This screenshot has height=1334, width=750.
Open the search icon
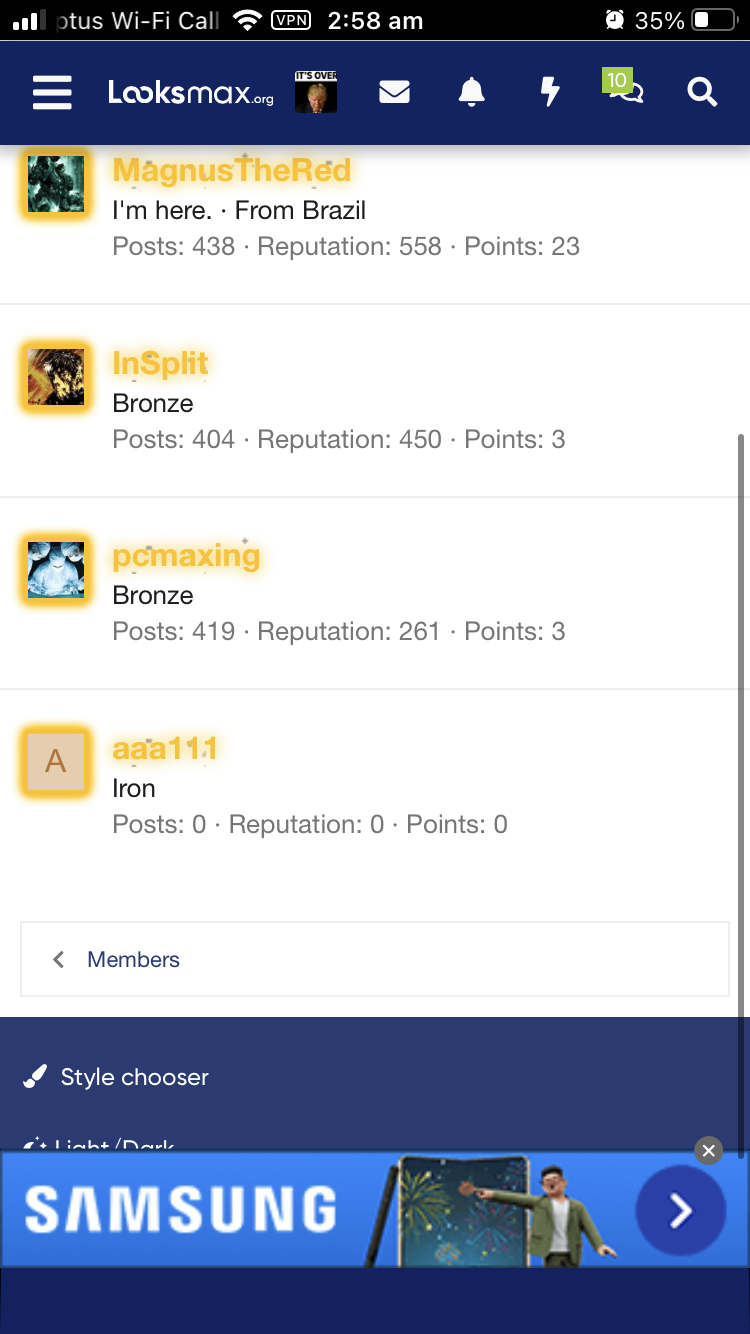[702, 93]
